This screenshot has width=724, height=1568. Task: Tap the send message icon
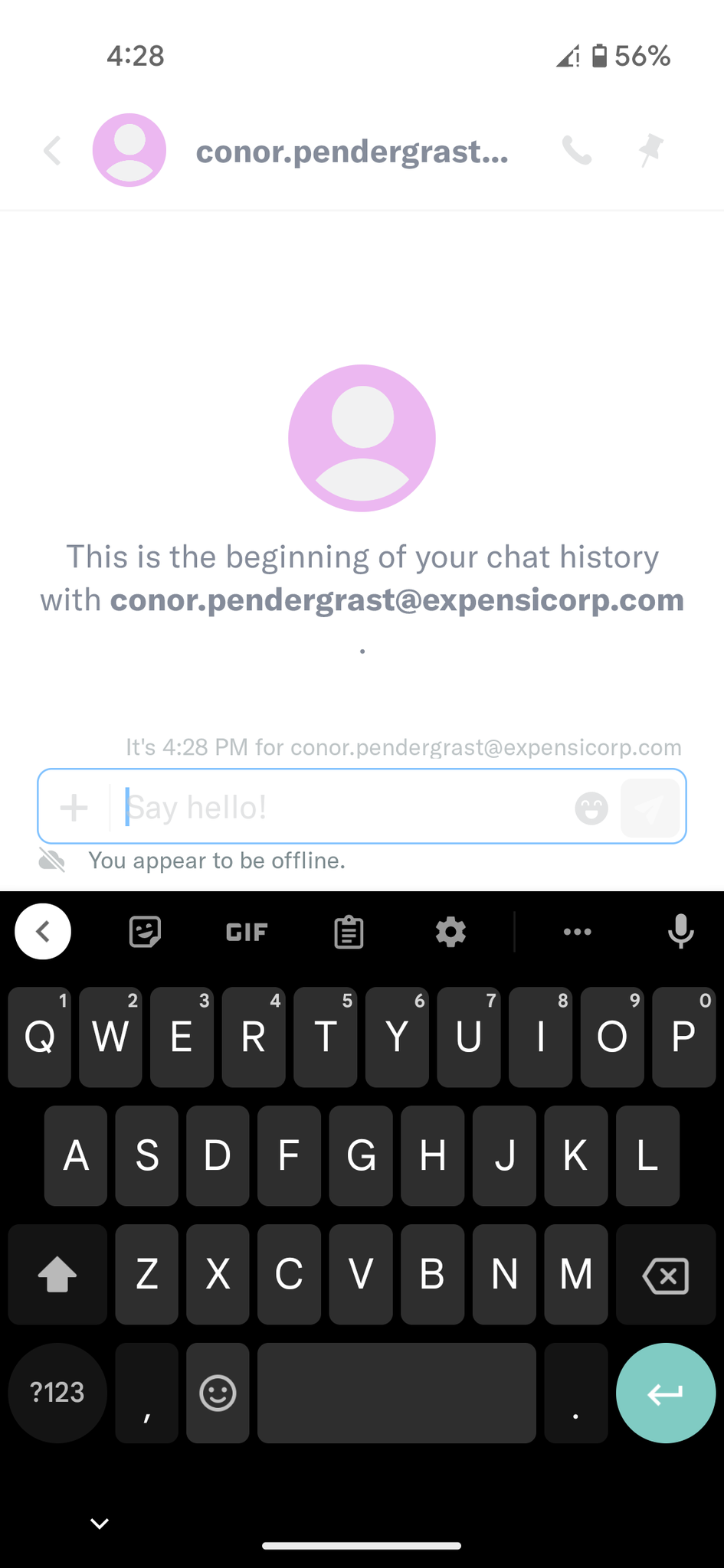[650, 806]
